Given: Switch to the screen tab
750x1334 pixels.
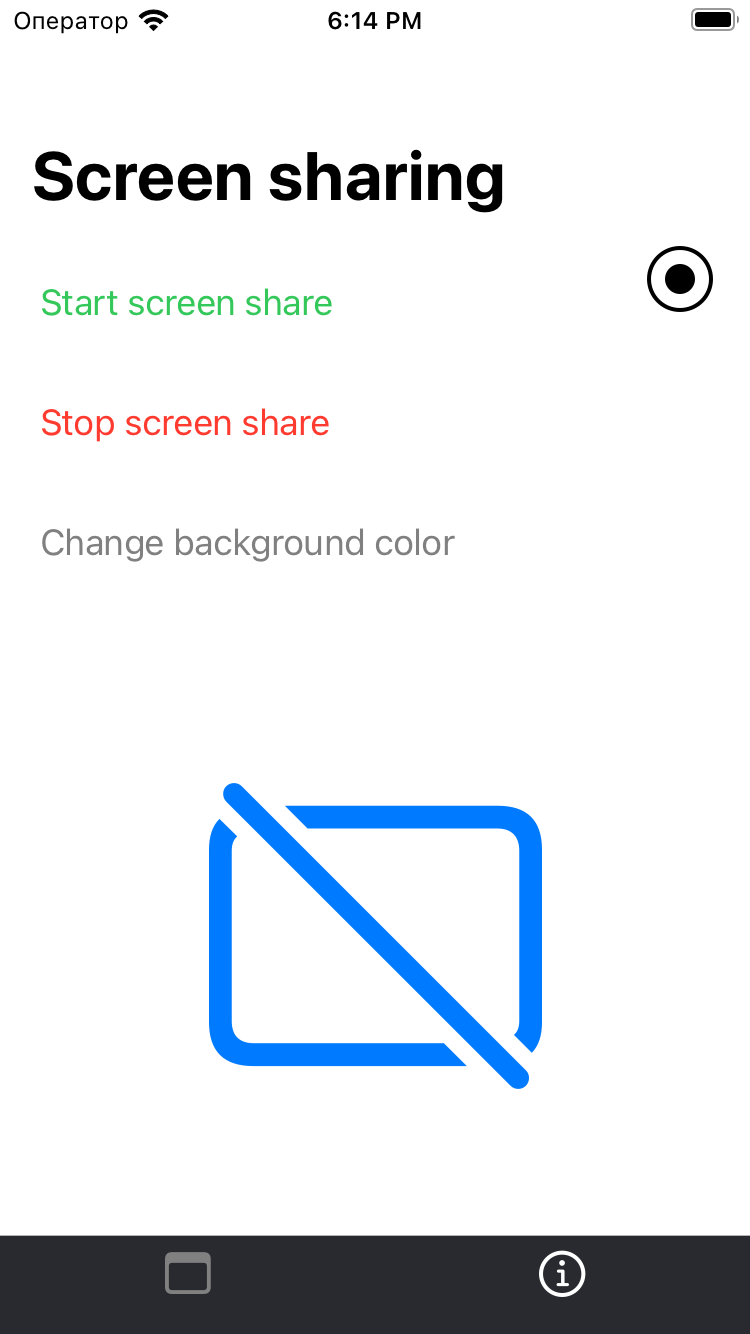Looking at the screenshot, I should click(x=188, y=1274).
